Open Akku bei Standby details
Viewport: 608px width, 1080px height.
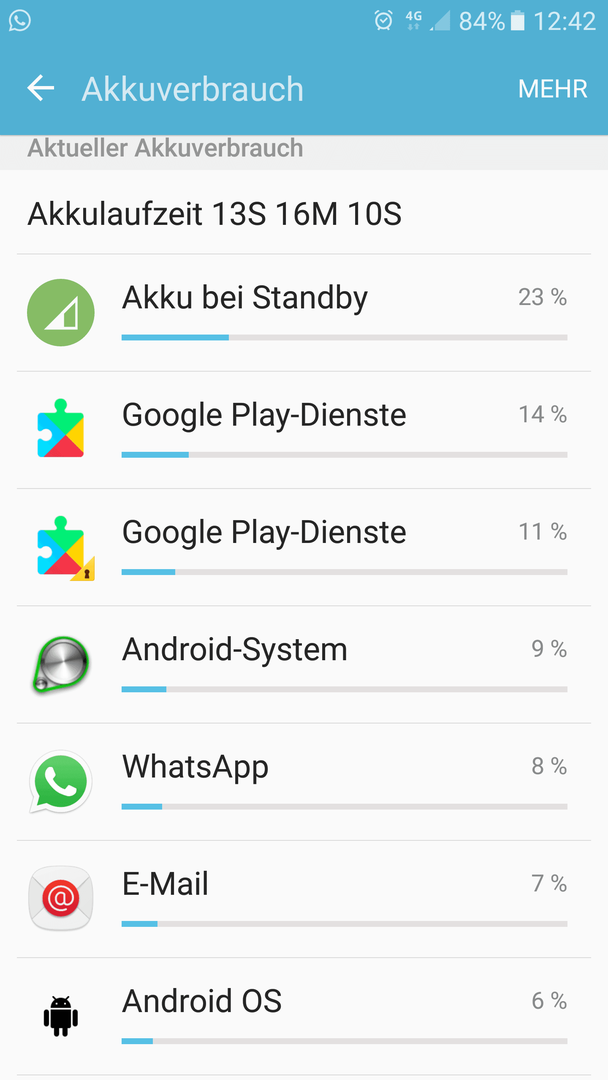[304, 313]
